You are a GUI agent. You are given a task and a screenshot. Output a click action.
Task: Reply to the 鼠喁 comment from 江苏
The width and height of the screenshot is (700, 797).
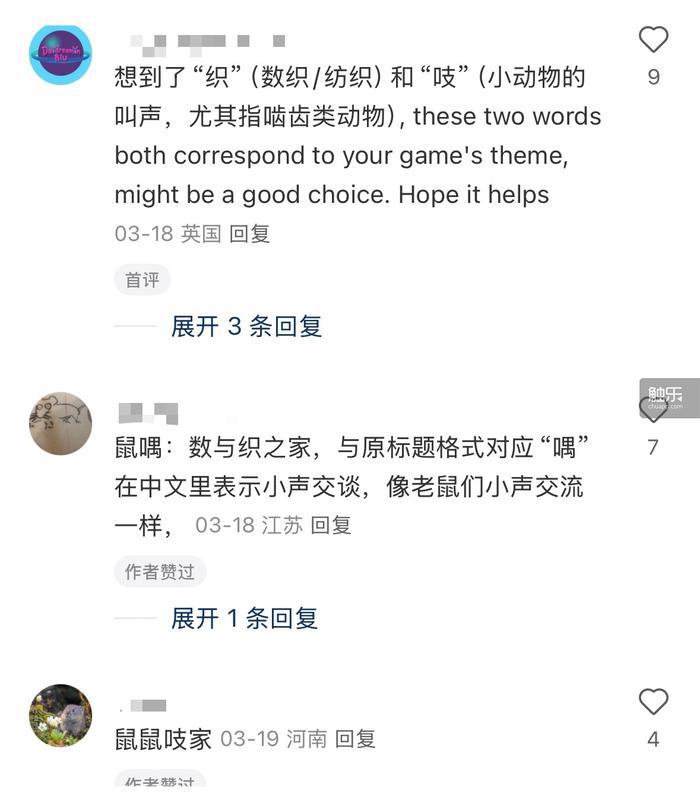pyautogui.click(x=330, y=525)
